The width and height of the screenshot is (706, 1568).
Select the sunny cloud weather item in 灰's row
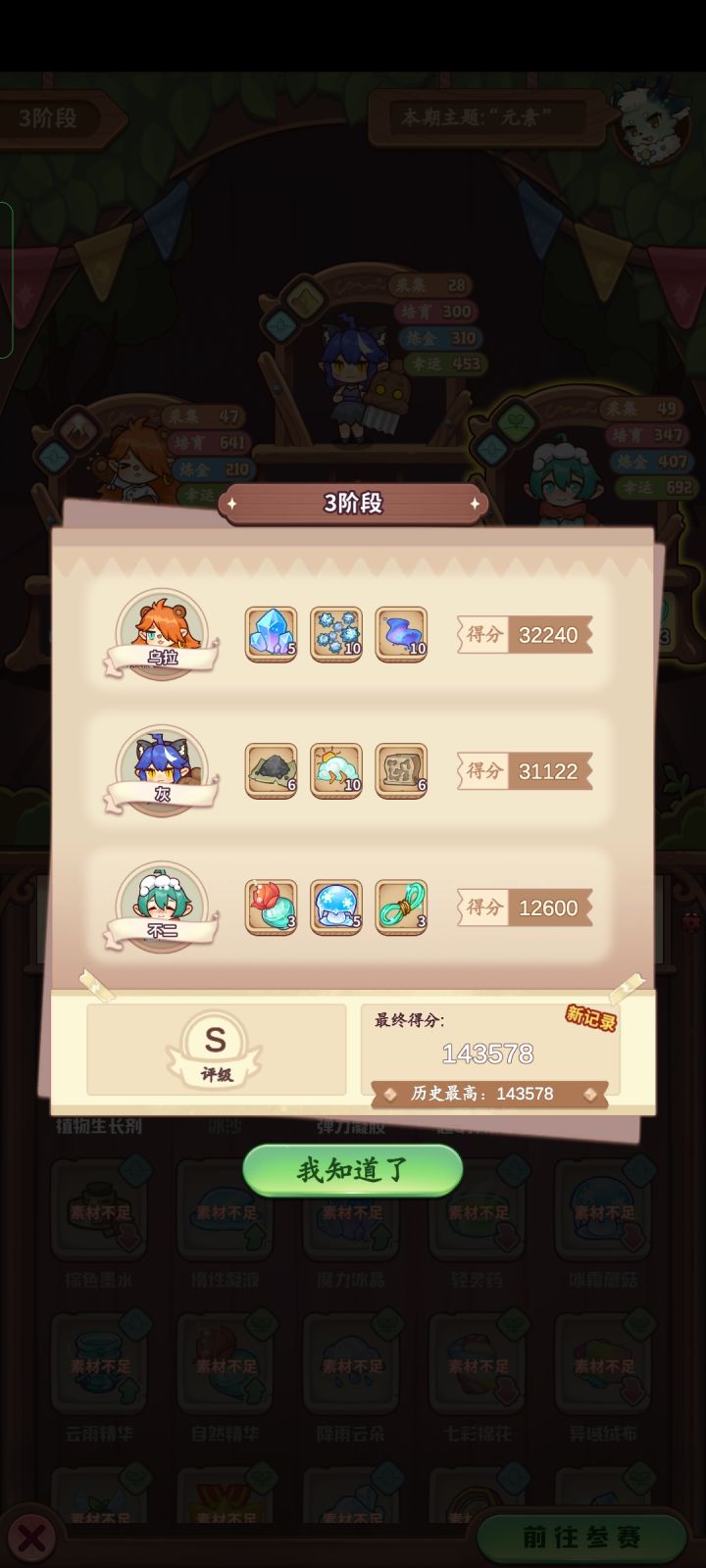[x=336, y=770]
